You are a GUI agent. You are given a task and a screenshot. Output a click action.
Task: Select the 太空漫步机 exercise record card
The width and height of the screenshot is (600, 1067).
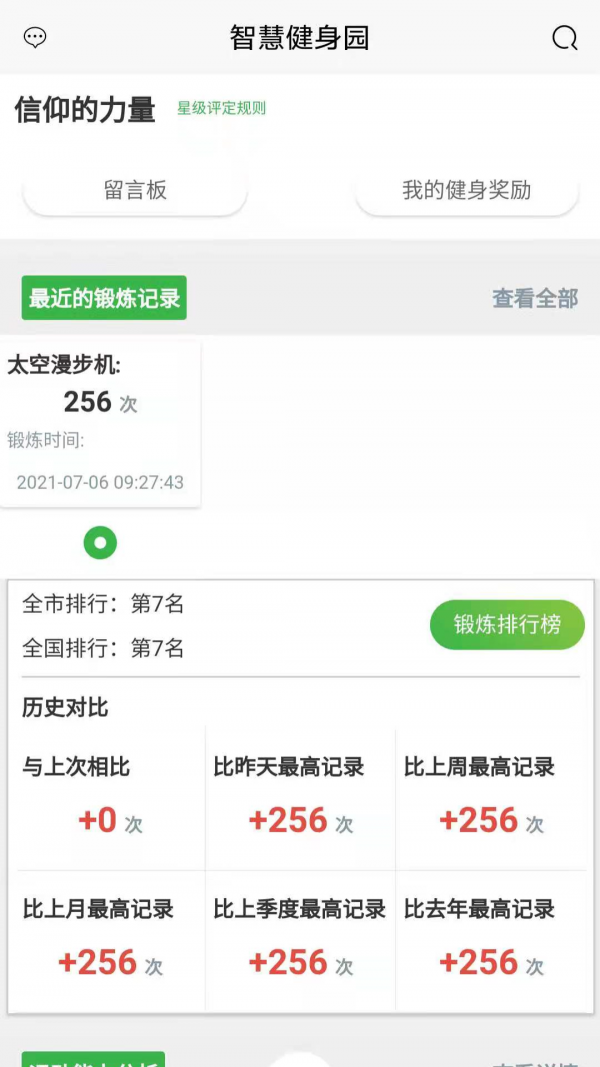pyautogui.click(x=100, y=424)
